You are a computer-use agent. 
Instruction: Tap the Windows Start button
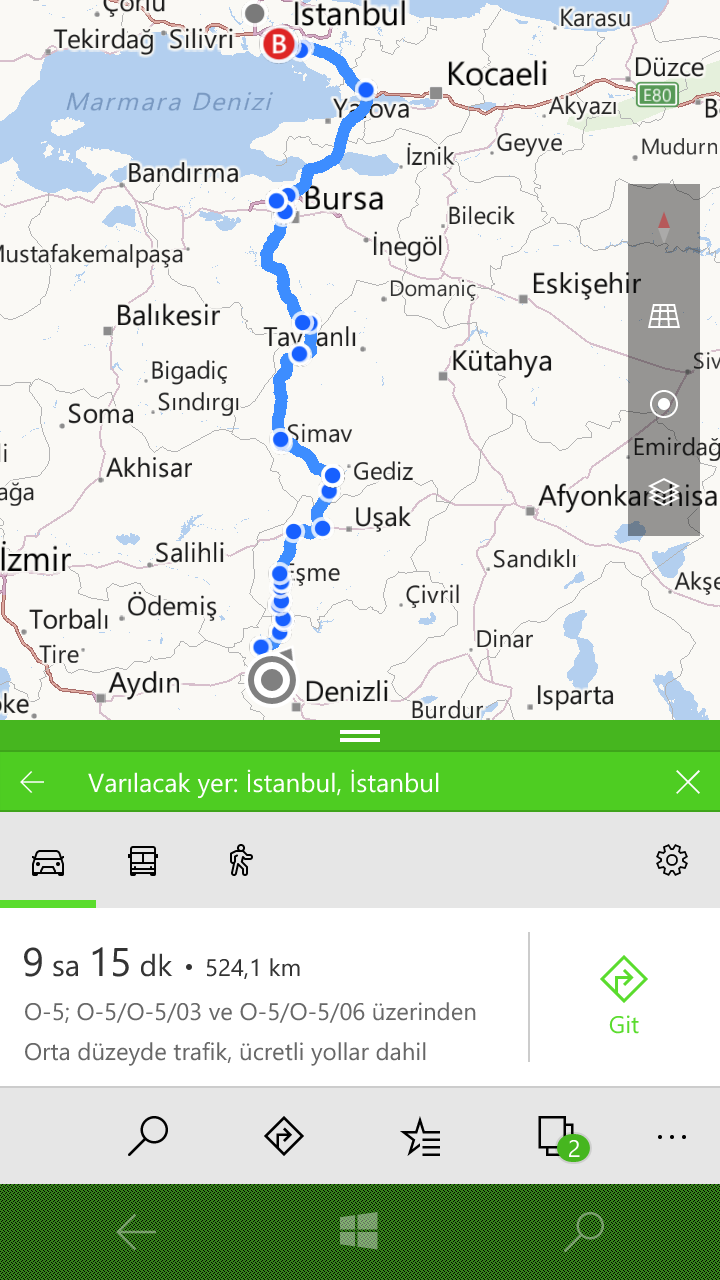(x=358, y=1232)
